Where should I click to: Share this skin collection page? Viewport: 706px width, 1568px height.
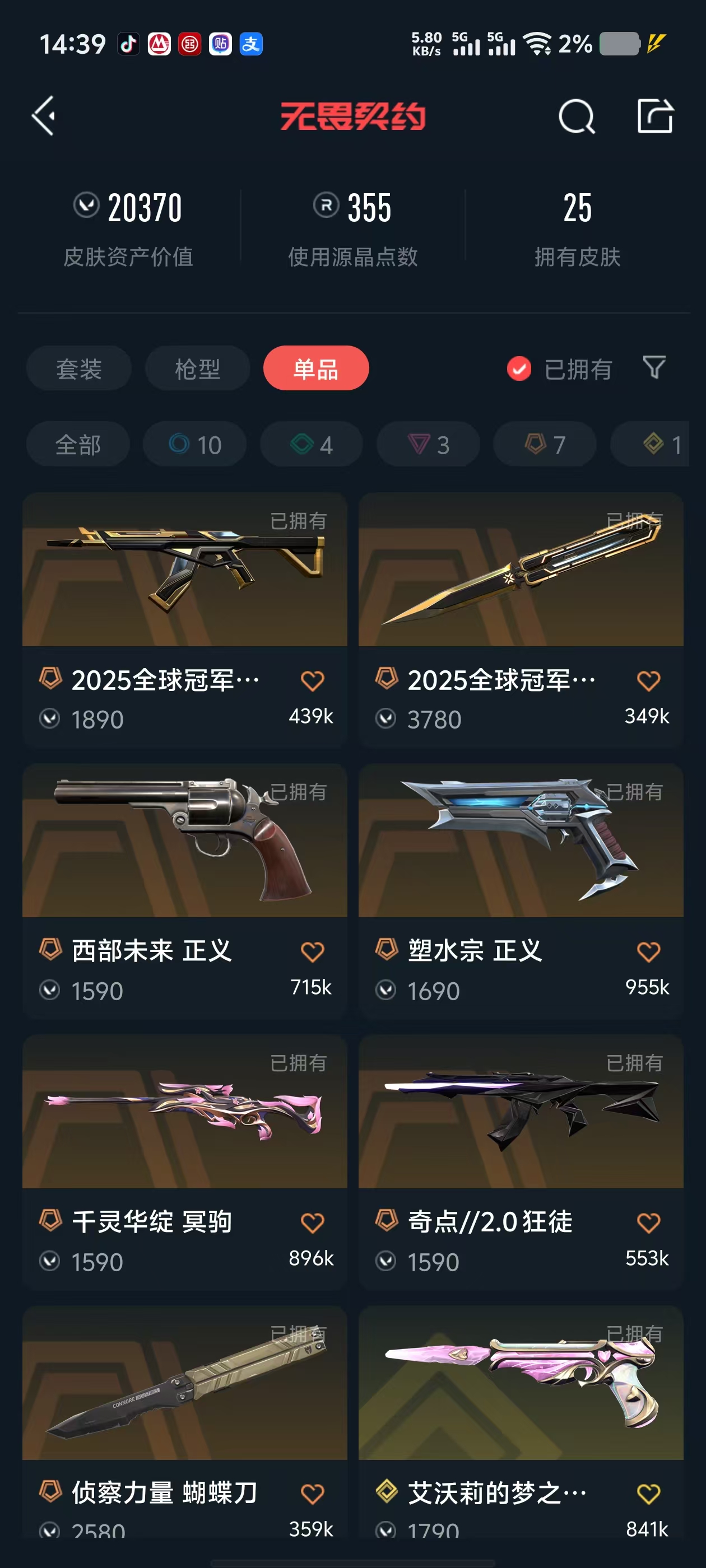point(655,116)
